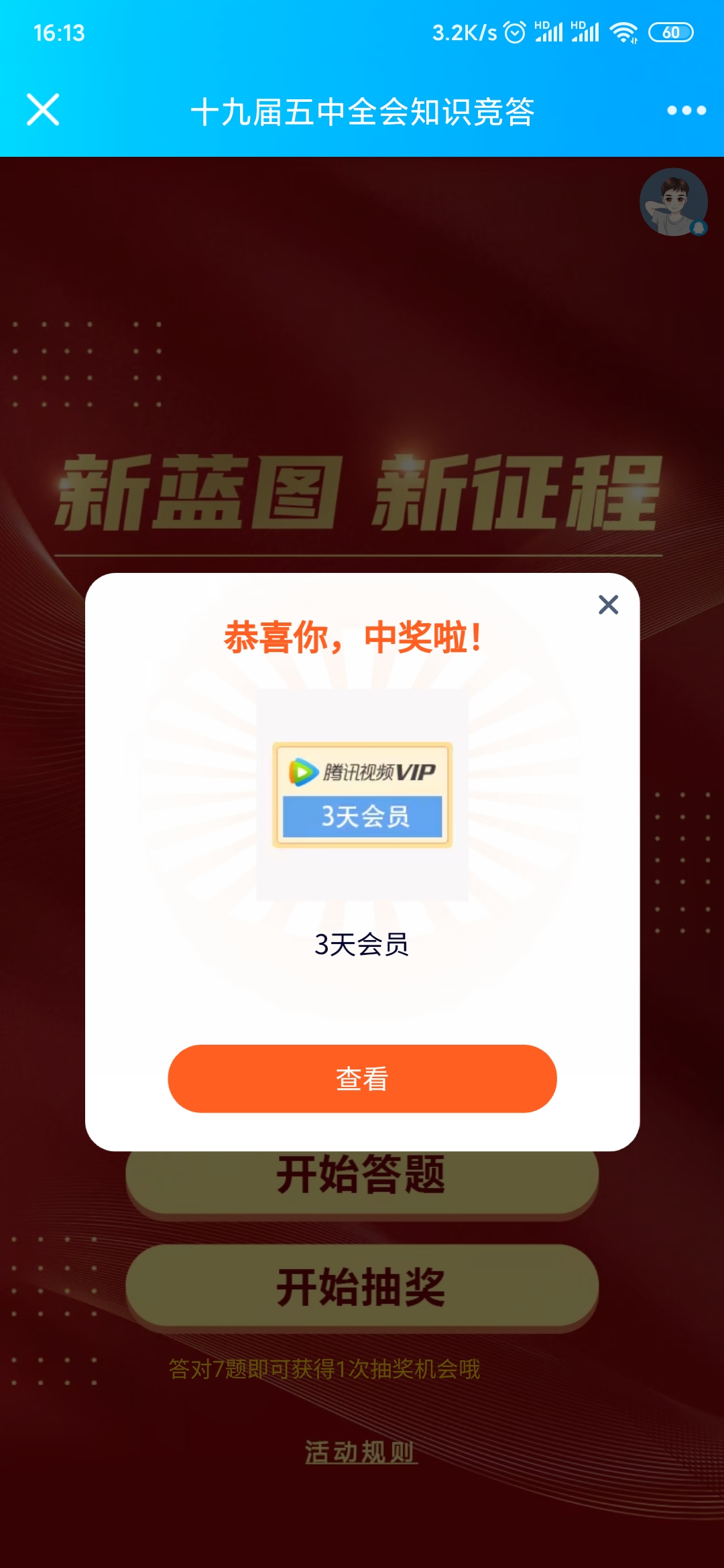Open the profile avatar
Image resolution: width=724 pixels, height=1568 pixels.
coord(674,202)
